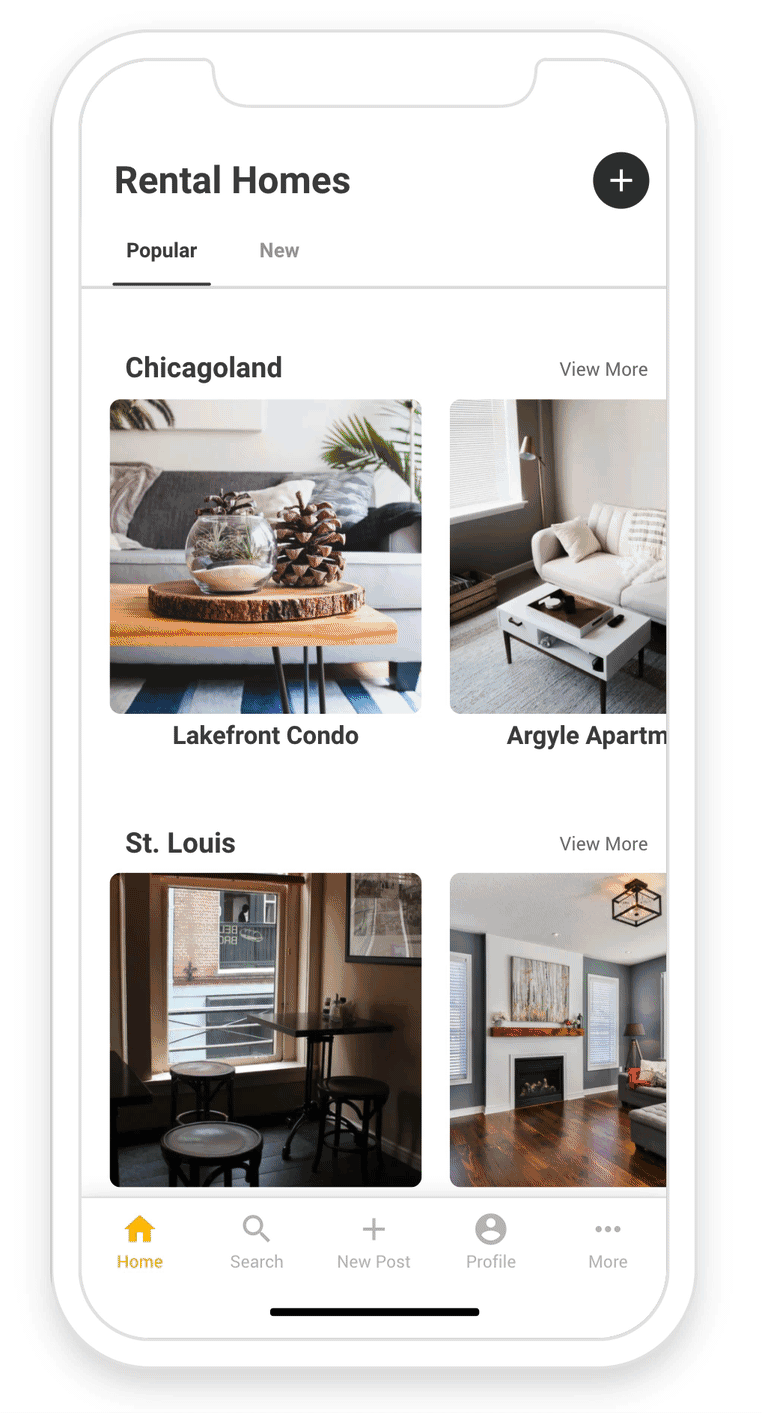
Task: Switch to the New tab
Action: (279, 251)
